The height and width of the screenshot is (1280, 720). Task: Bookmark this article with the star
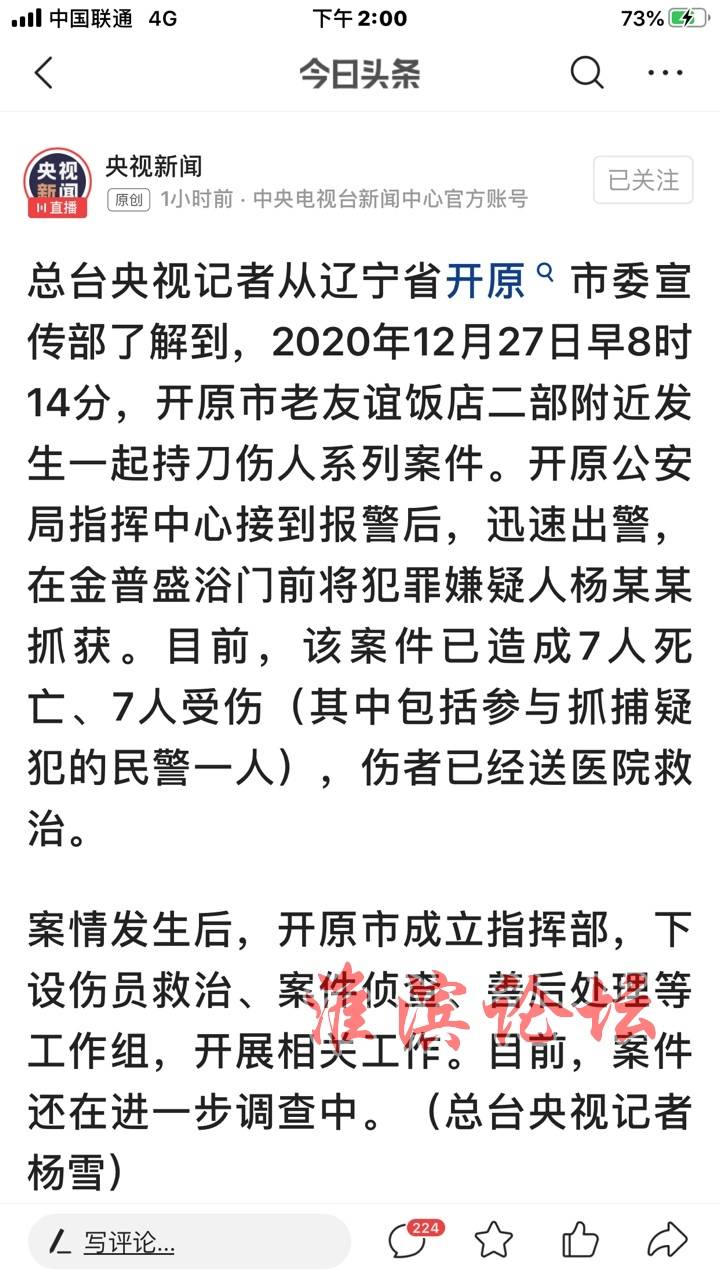tap(494, 1241)
